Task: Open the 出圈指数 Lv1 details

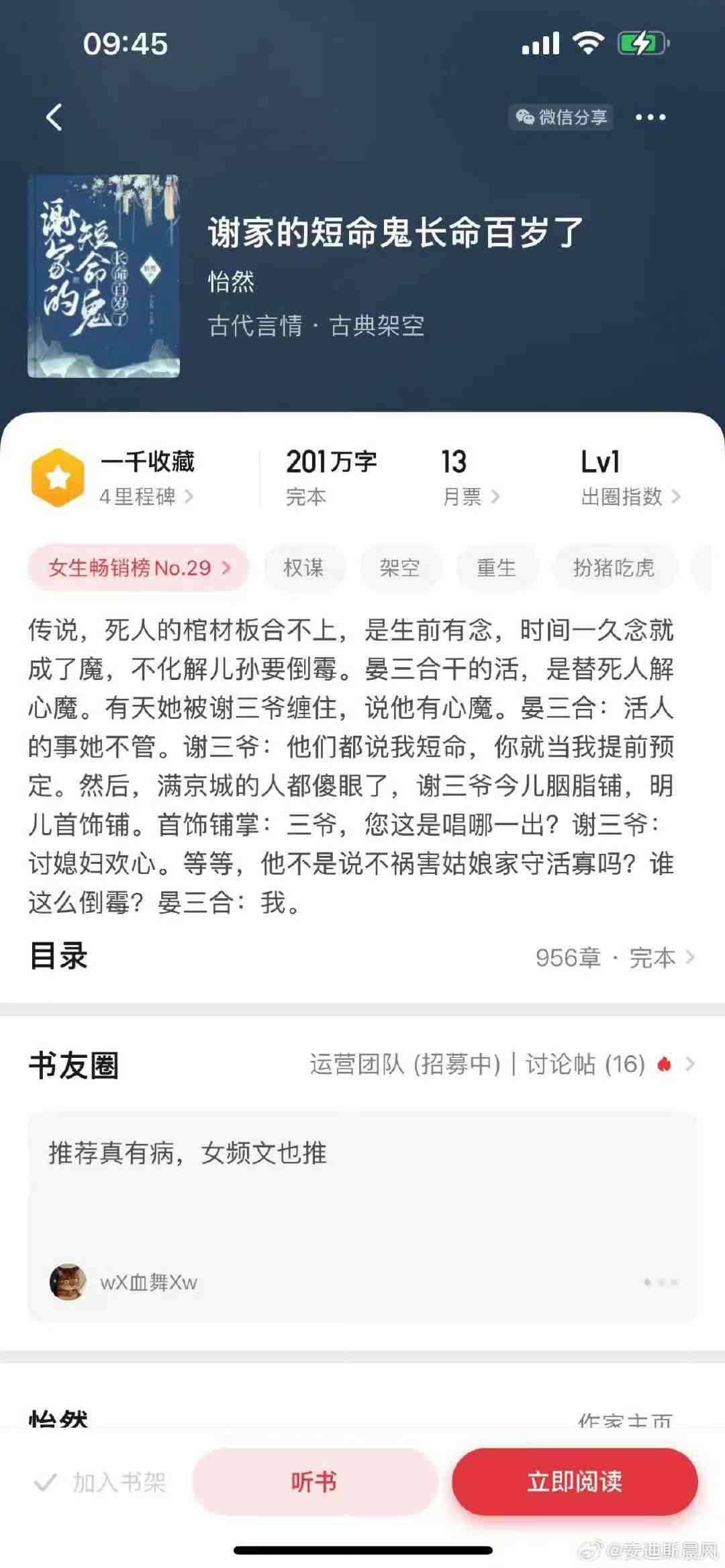Action: (x=630, y=497)
